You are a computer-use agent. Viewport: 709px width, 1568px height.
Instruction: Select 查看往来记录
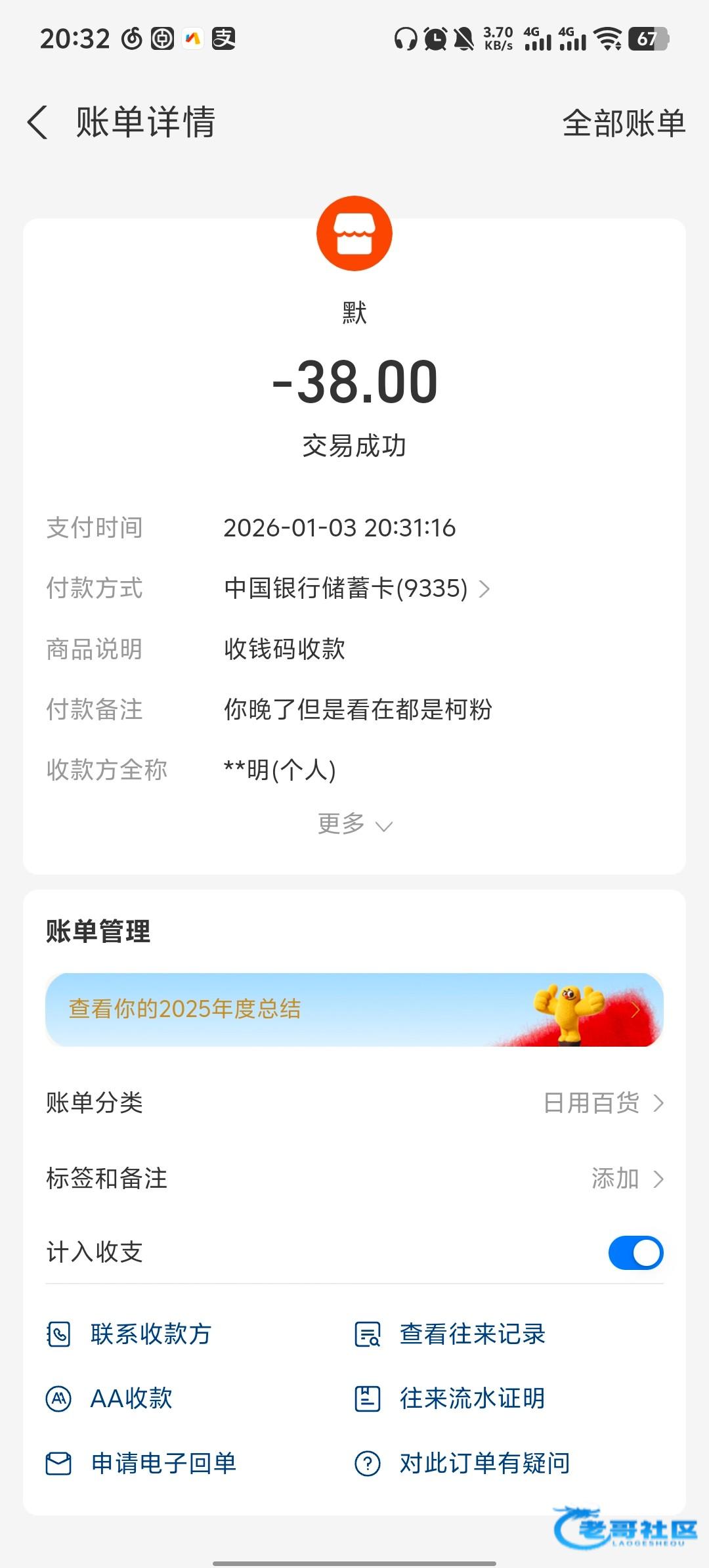pos(450,1334)
